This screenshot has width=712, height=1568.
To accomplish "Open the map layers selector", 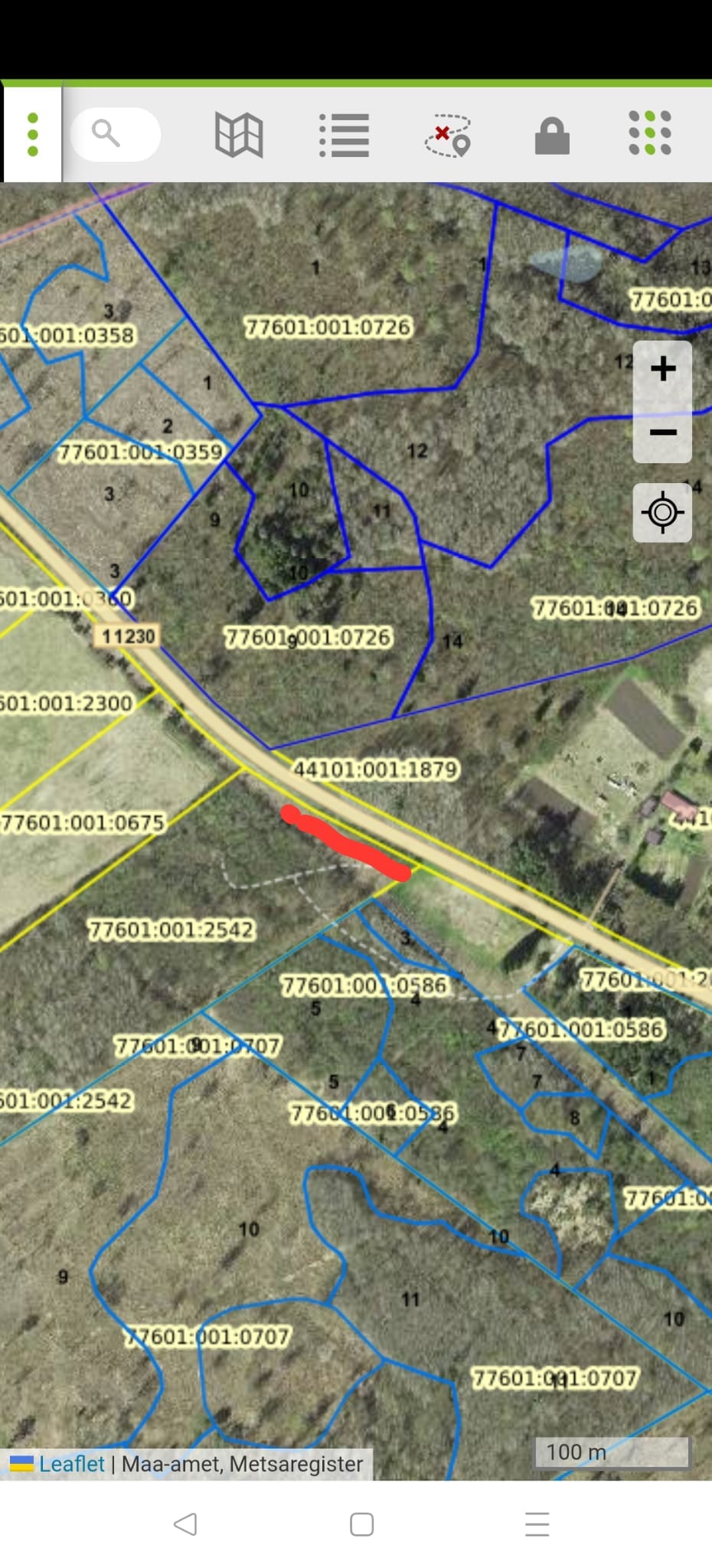I will [239, 135].
